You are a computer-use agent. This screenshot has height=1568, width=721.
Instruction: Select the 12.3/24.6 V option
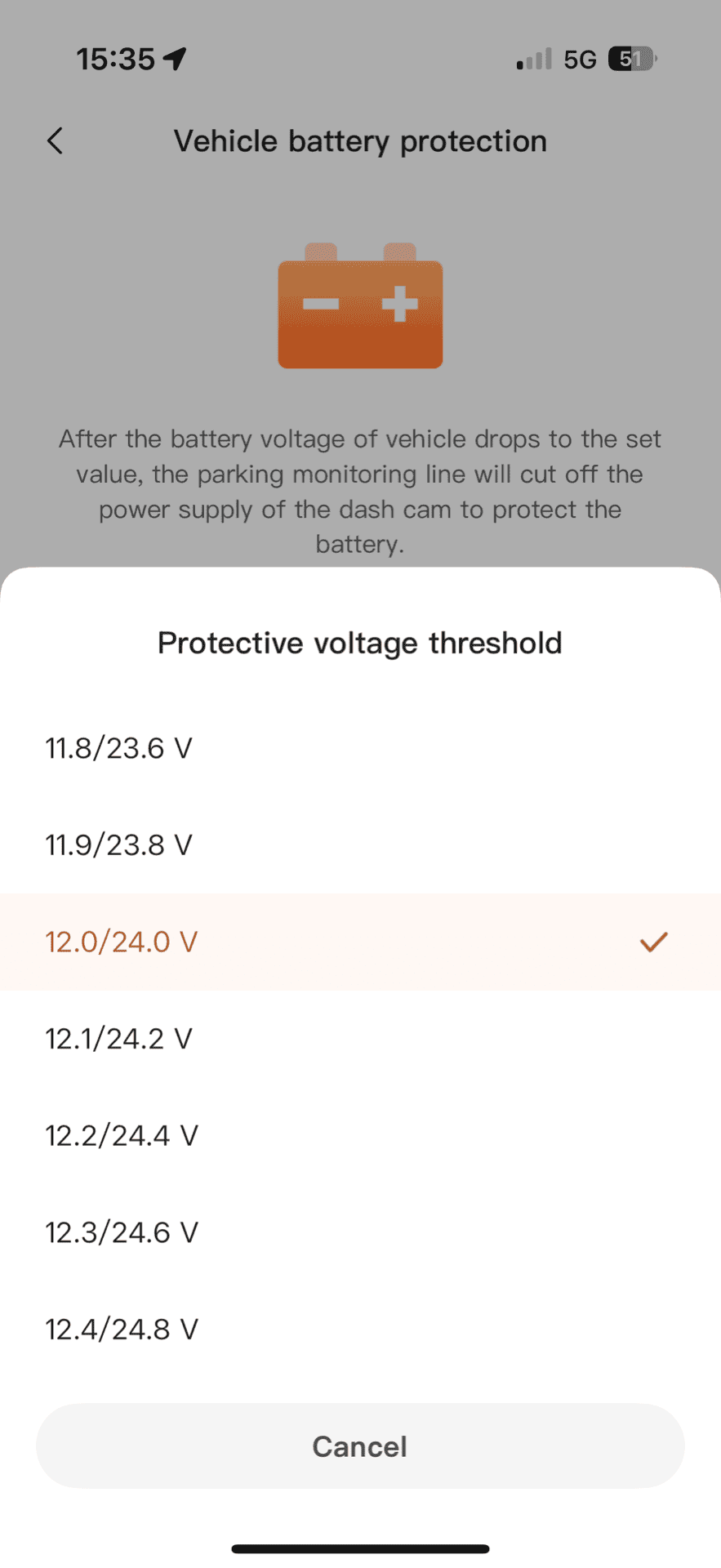360,1232
